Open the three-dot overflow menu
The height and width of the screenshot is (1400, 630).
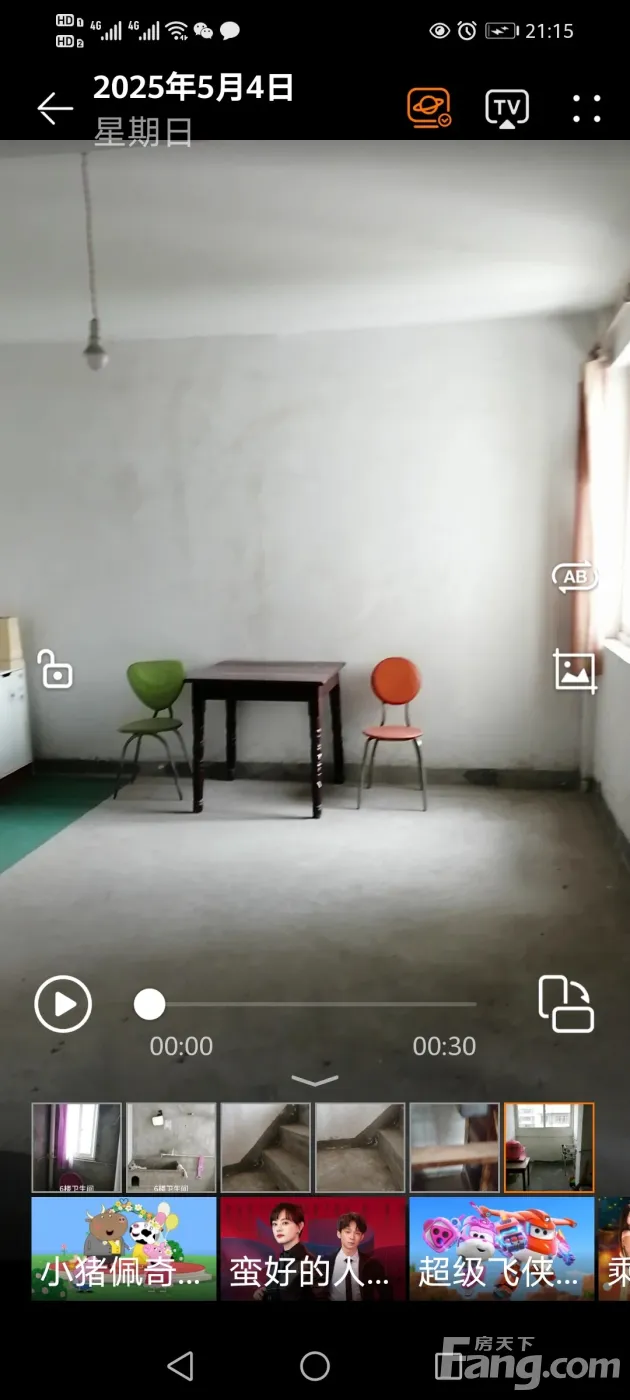pos(587,108)
